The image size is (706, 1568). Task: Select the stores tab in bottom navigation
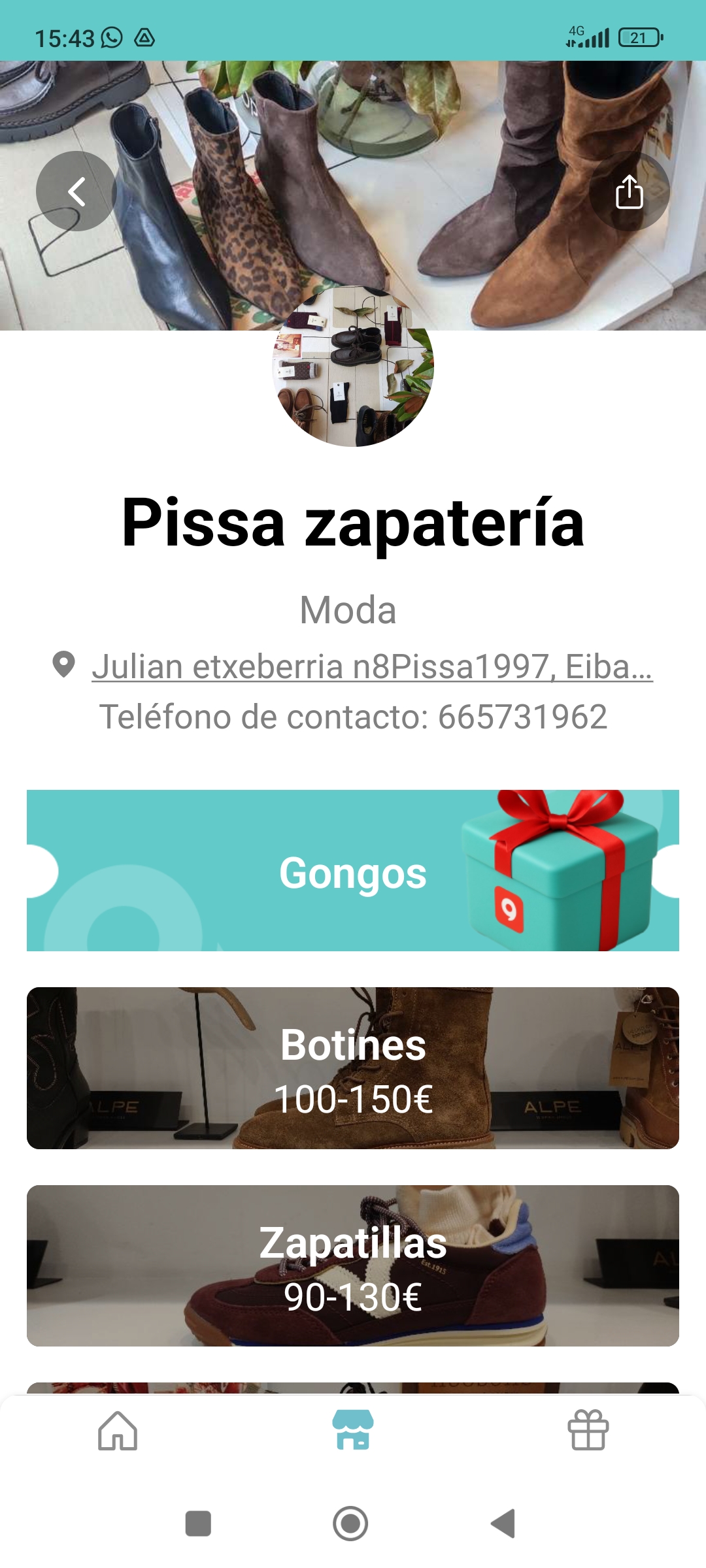click(353, 1431)
